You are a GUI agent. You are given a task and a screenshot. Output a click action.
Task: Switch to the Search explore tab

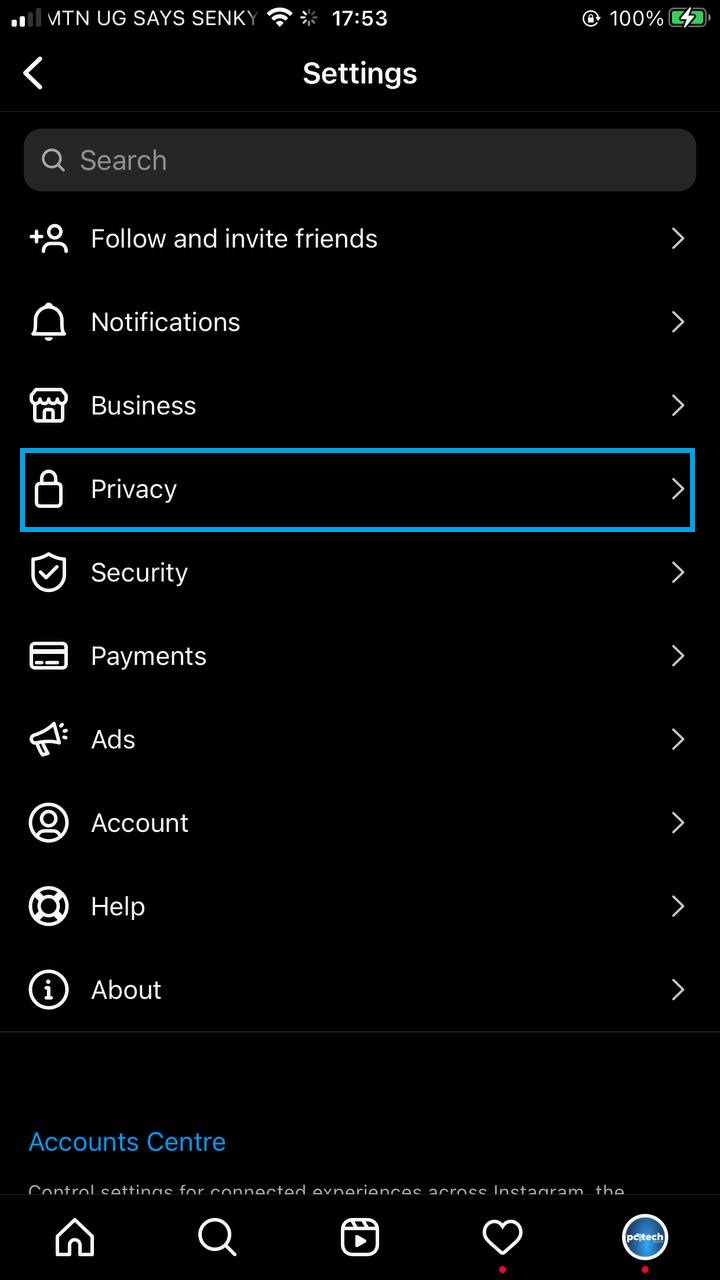(217, 1238)
